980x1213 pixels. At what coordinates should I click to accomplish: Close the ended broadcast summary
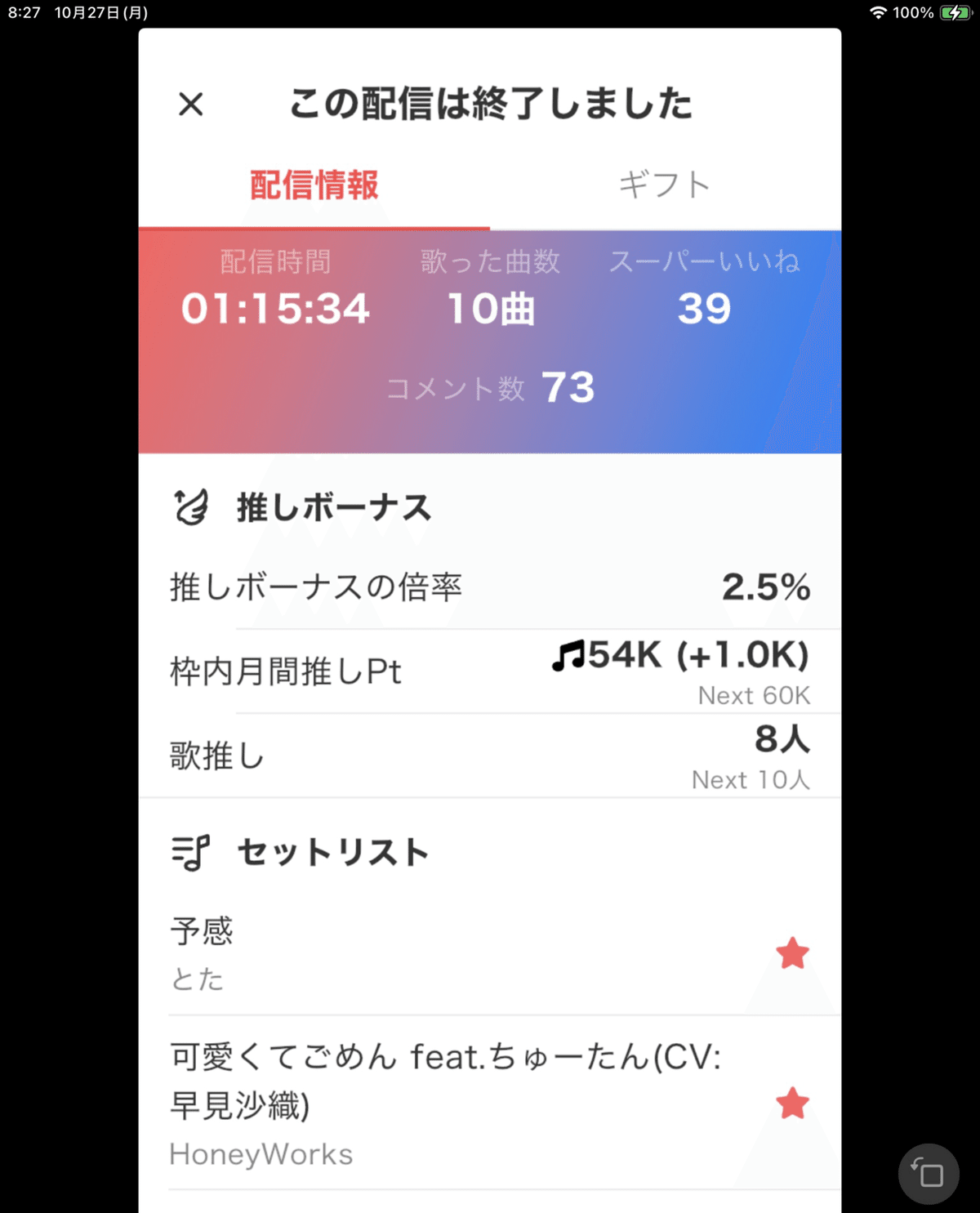[191, 105]
